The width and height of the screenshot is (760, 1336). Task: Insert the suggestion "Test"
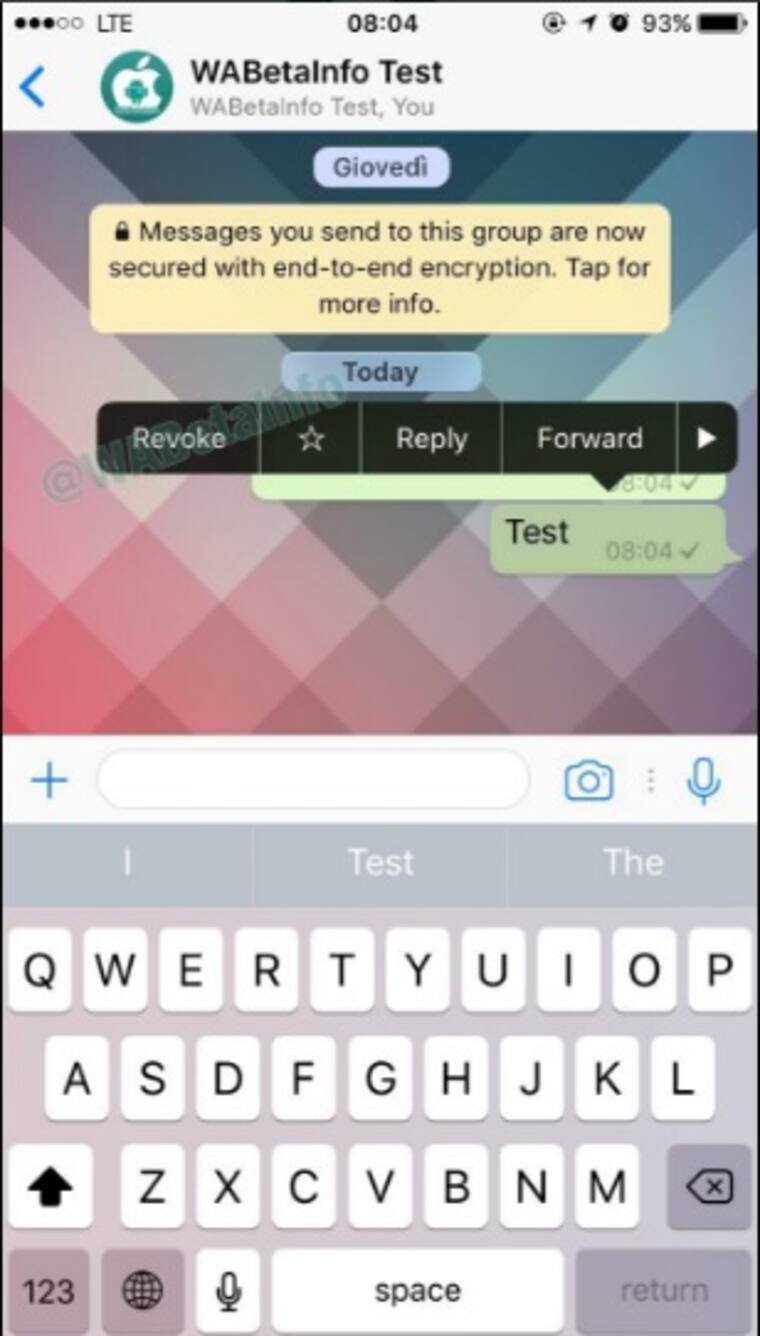pos(380,863)
